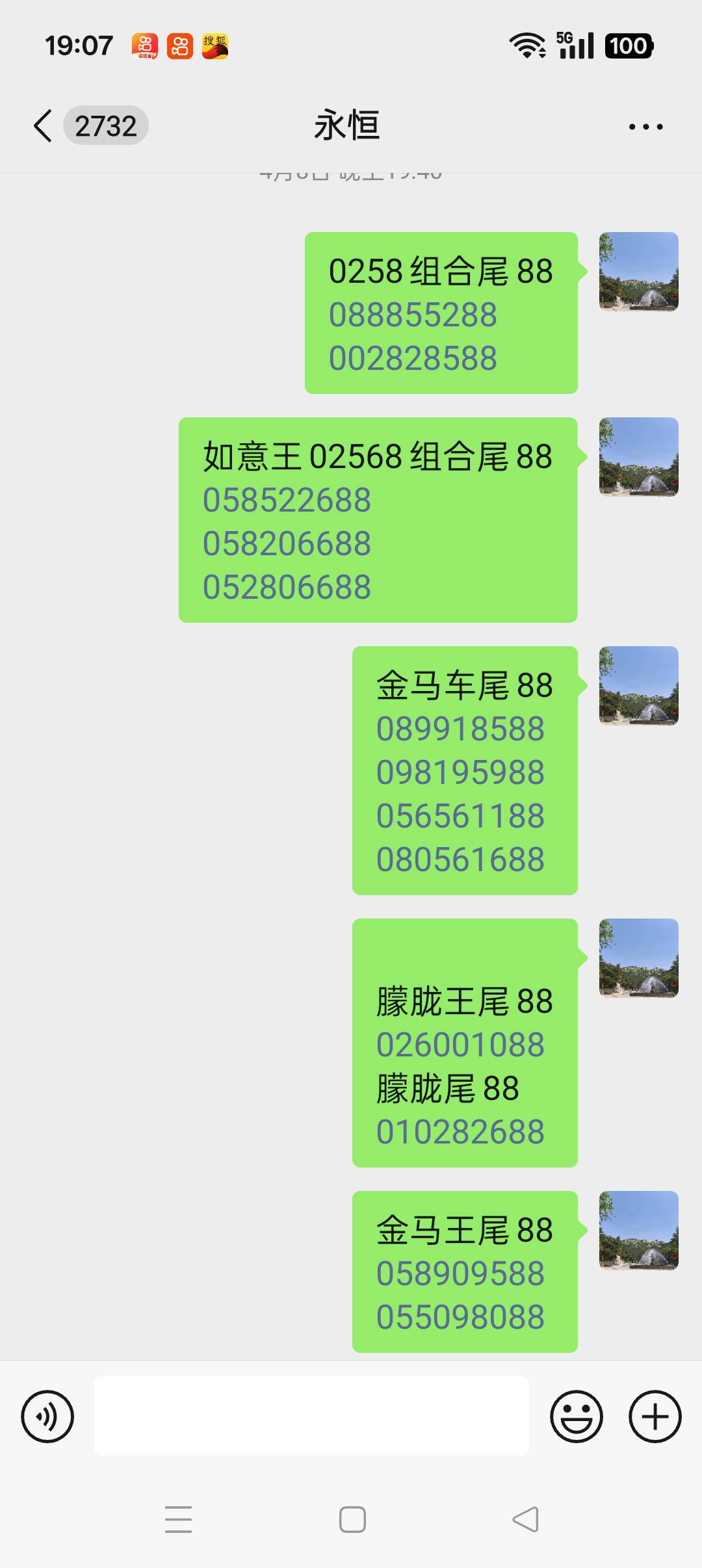Screen dimensions: 702x1568
Task: Open the chat options menu
Action: click(645, 127)
